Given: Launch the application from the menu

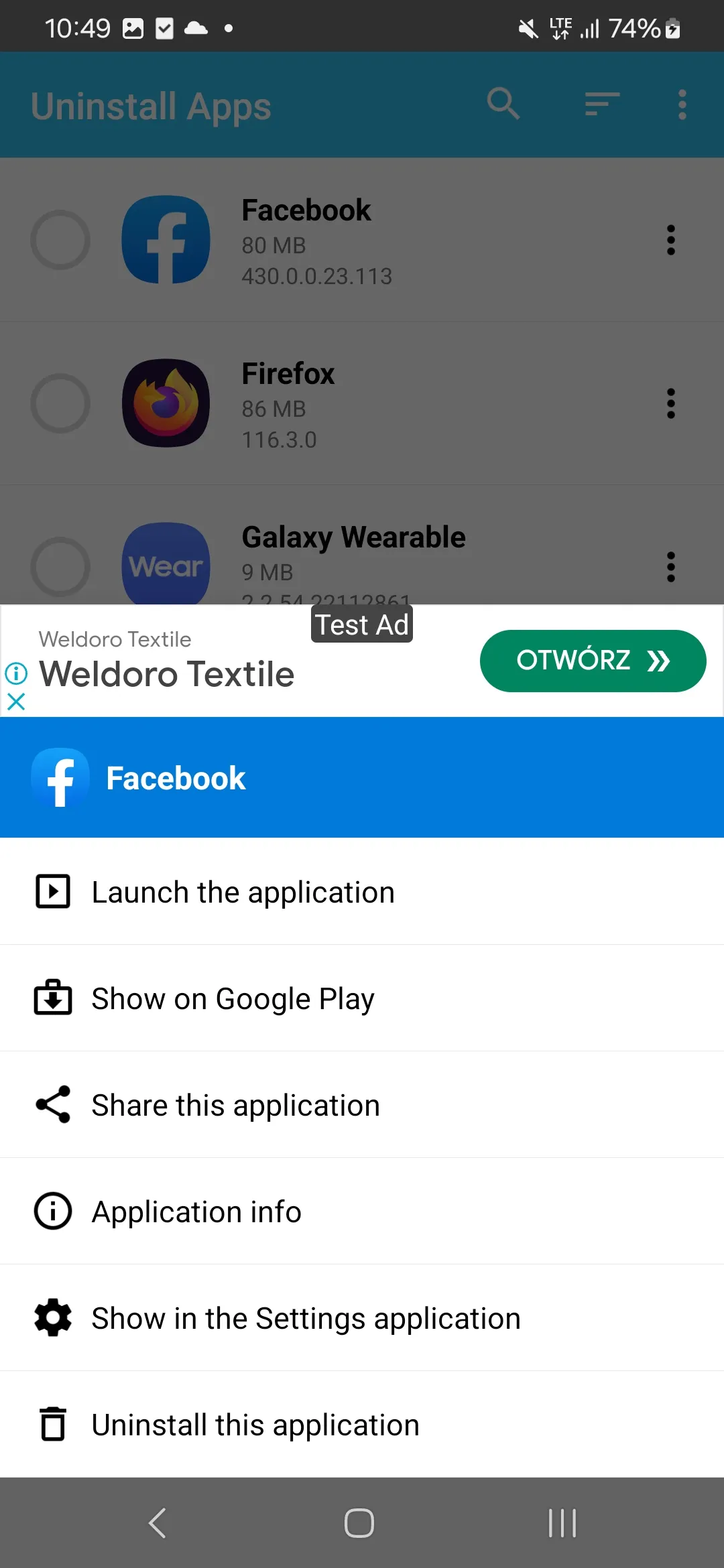Looking at the screenshot, I should coord(243,893).
